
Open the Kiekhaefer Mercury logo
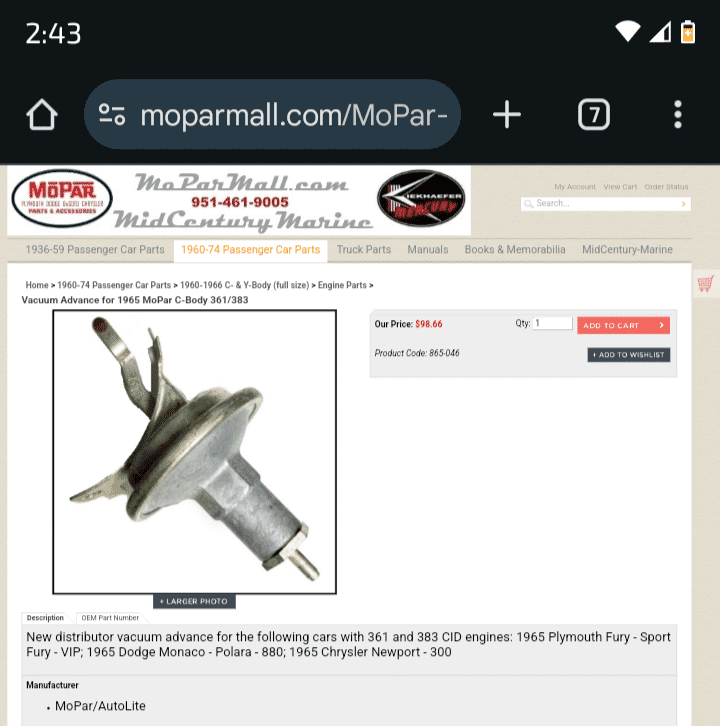(x=422, y=198)
